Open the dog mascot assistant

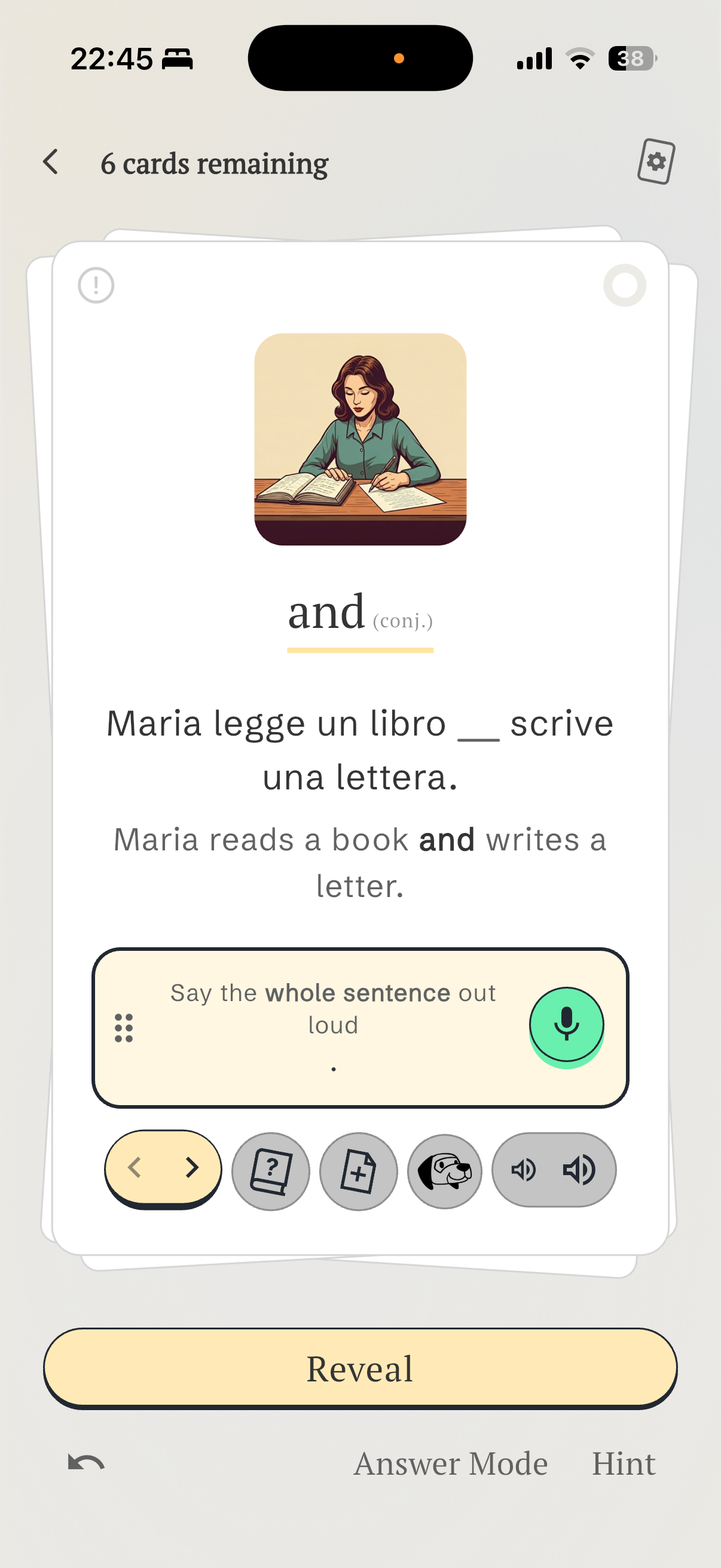click(445, 1170)
